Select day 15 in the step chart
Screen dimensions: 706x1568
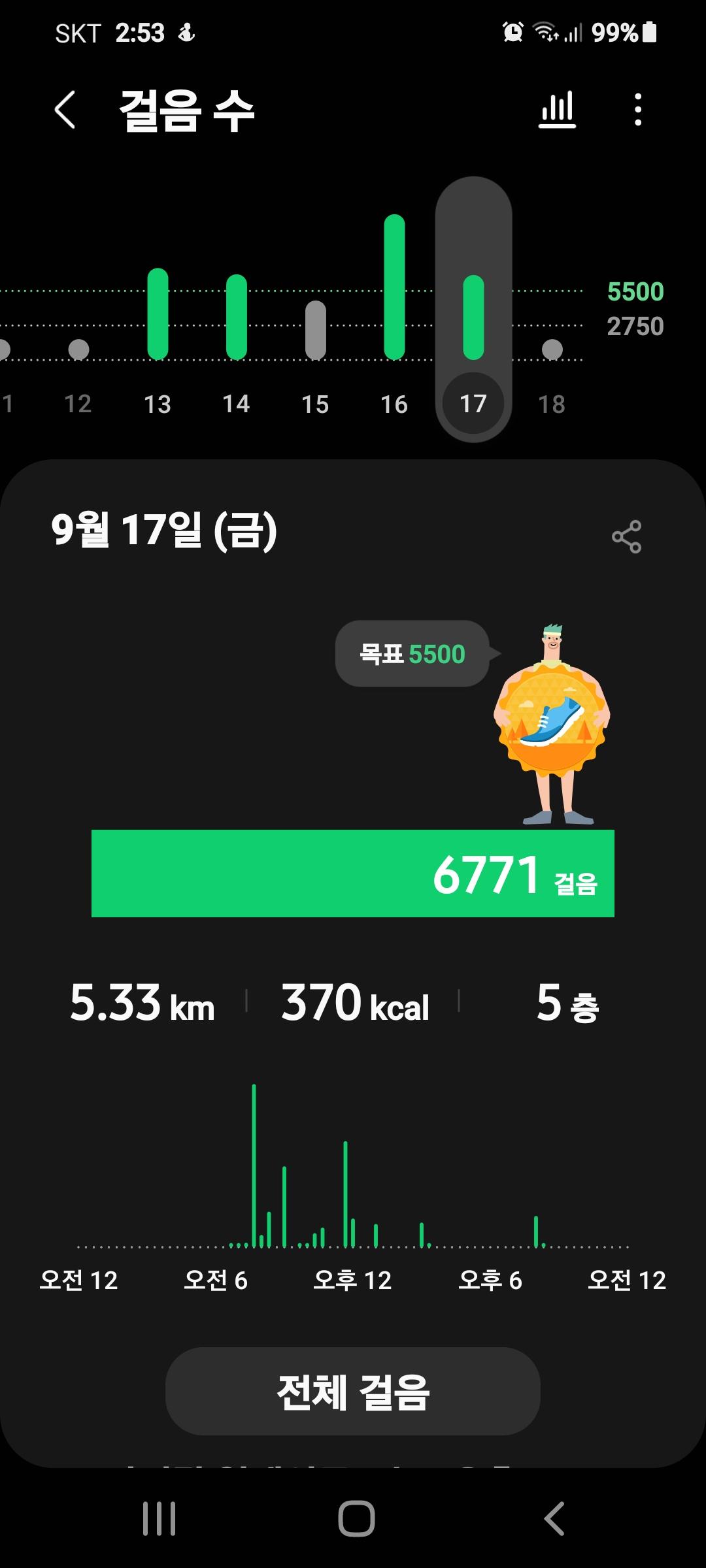315,404
